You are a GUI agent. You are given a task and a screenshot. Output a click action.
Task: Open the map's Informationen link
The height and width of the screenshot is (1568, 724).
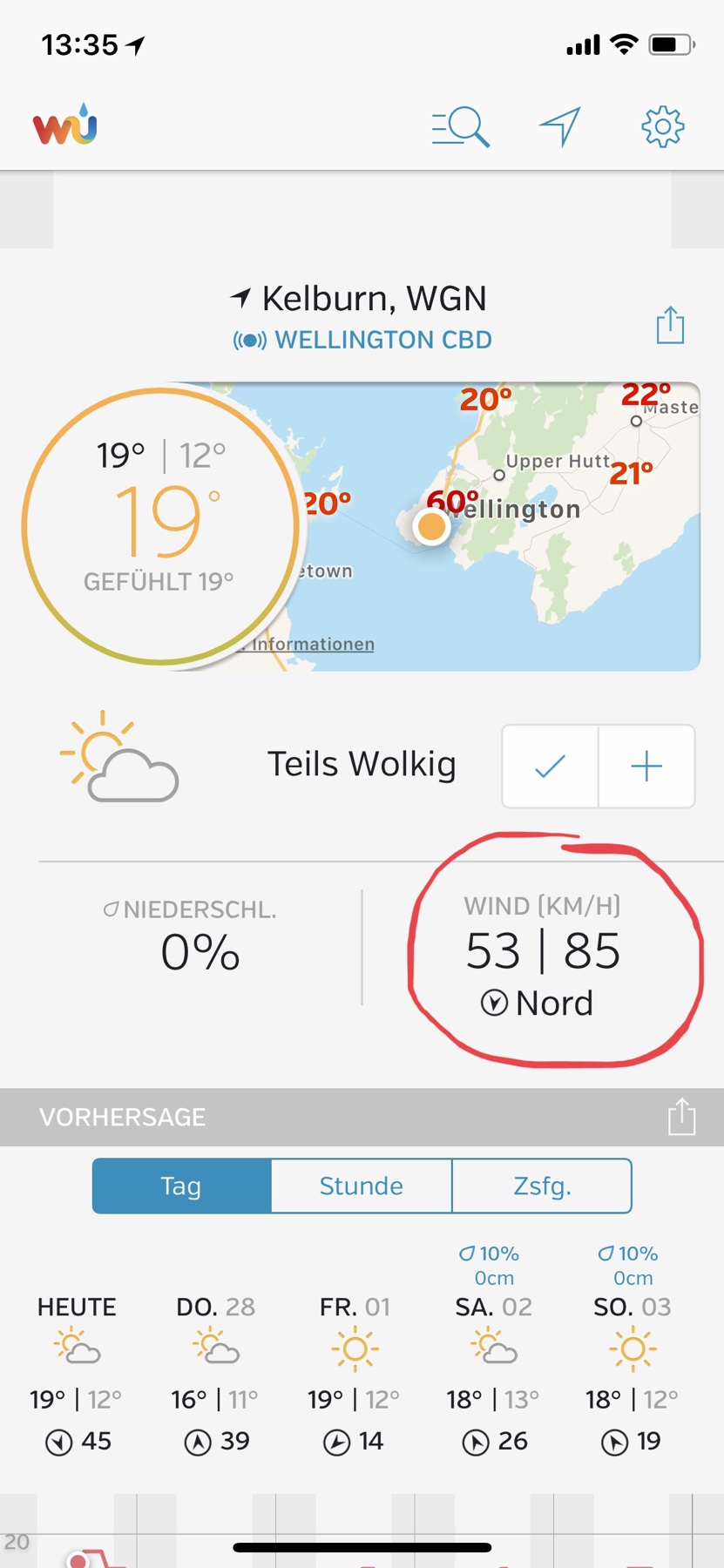(313, 645)
